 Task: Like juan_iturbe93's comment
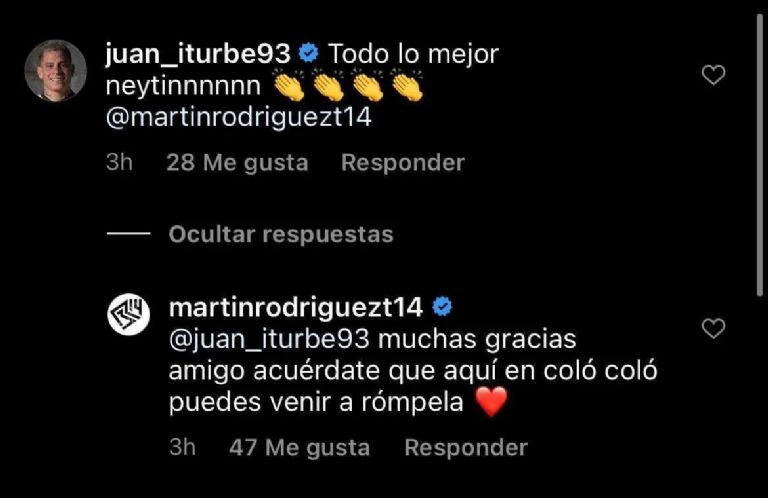click(713, 75)
